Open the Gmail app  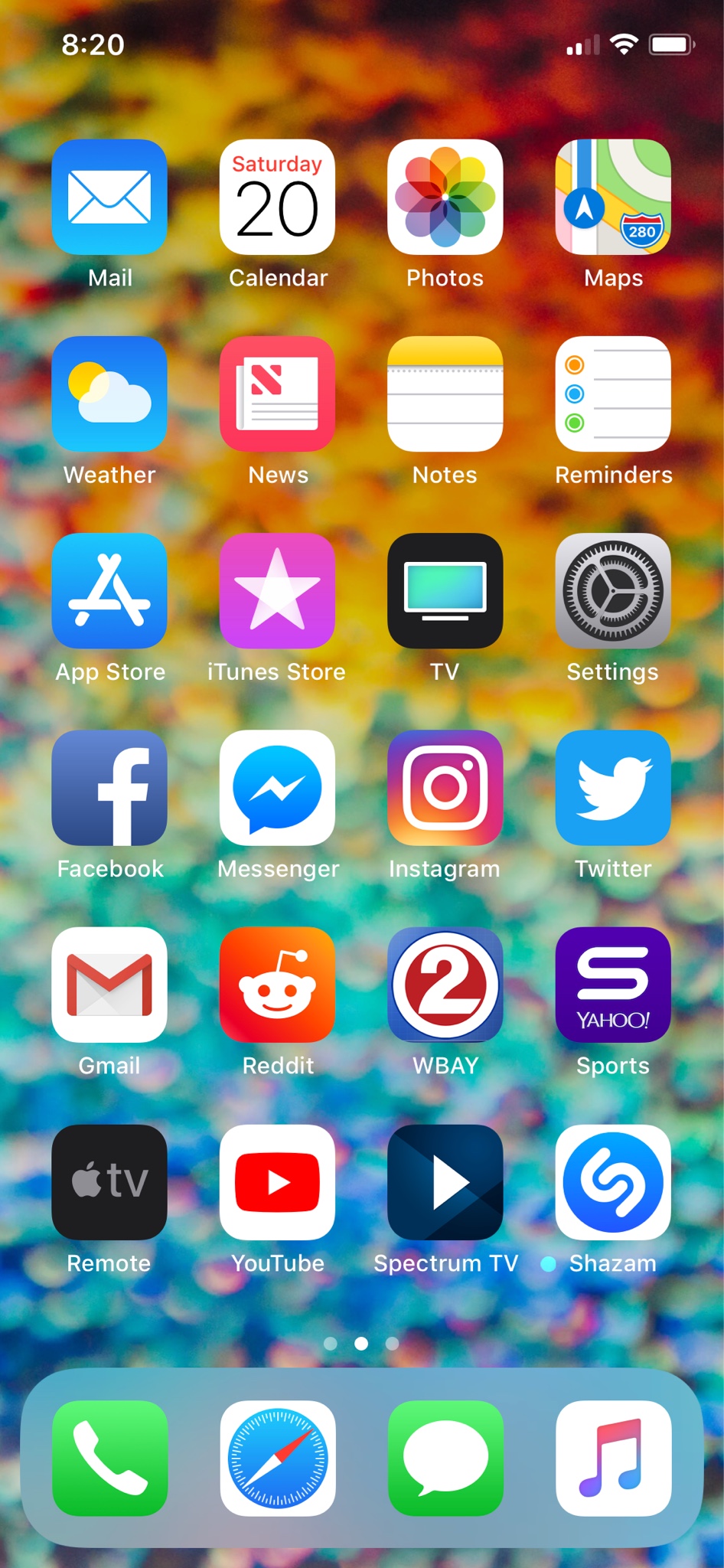click(x=109, y=985)
